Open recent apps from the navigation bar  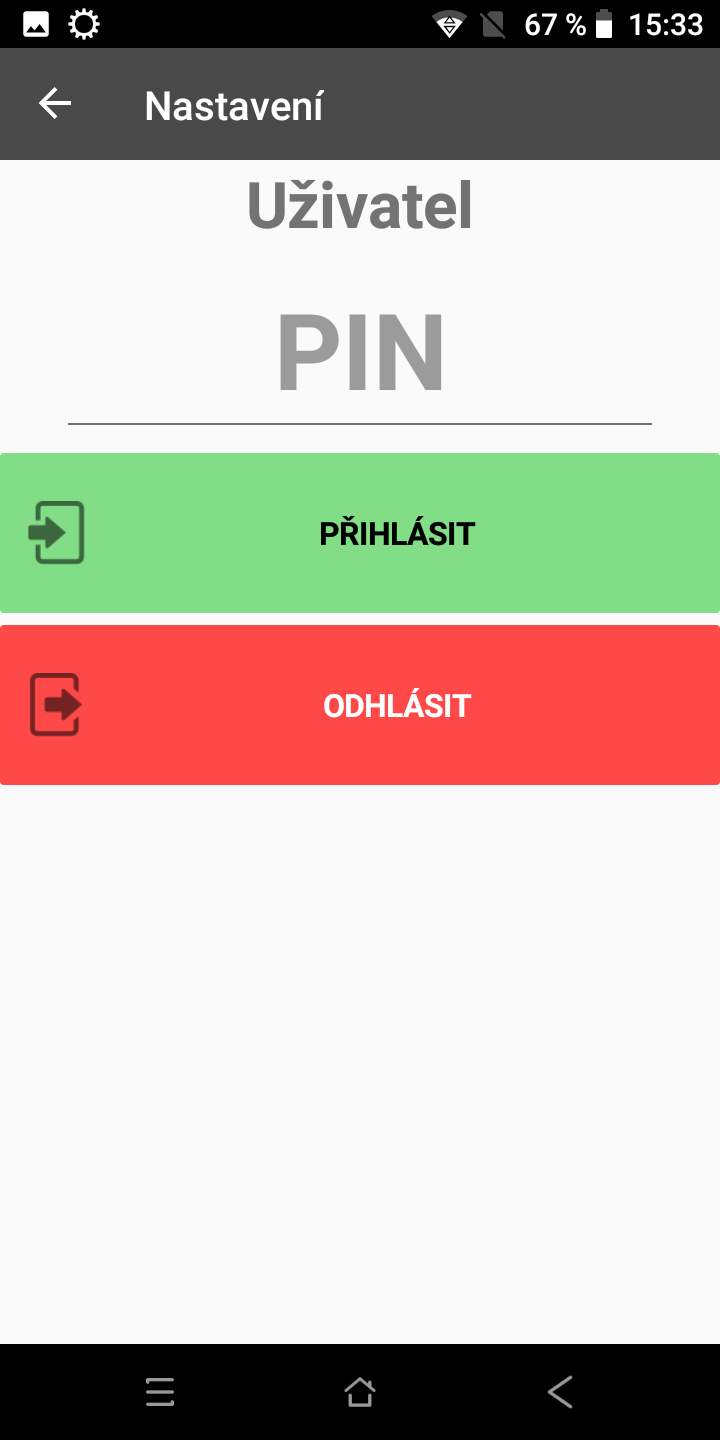click(x=160, y=1392)
